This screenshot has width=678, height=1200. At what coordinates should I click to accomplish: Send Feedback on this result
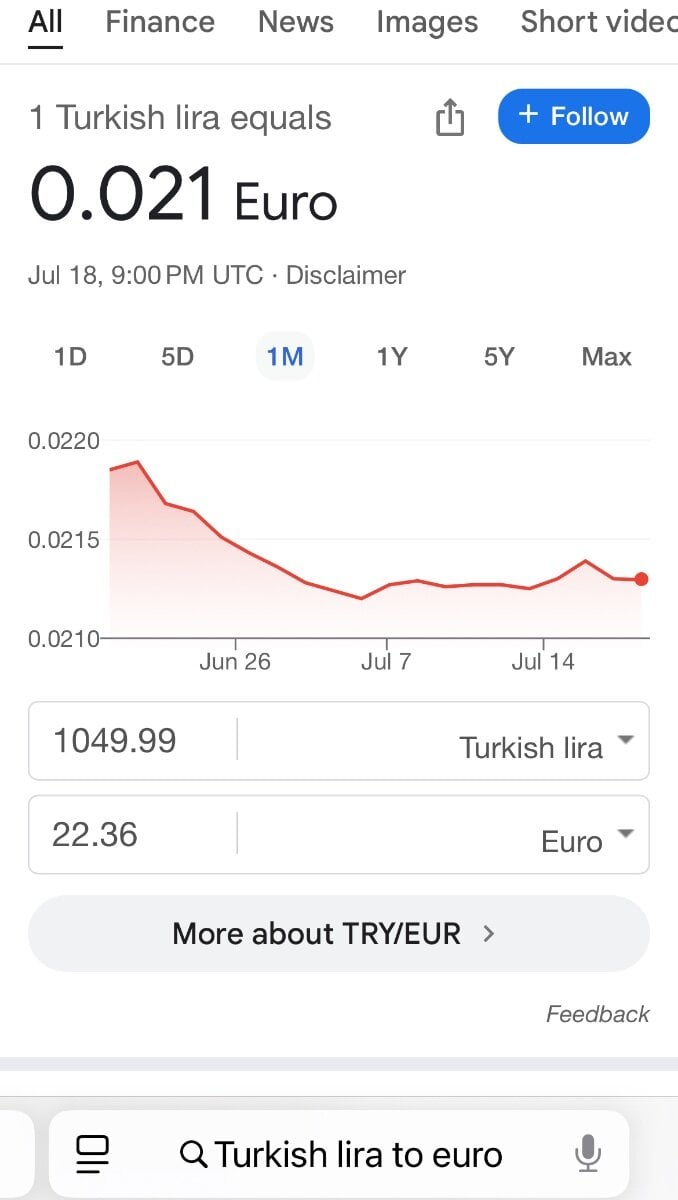click(598, 1014)
